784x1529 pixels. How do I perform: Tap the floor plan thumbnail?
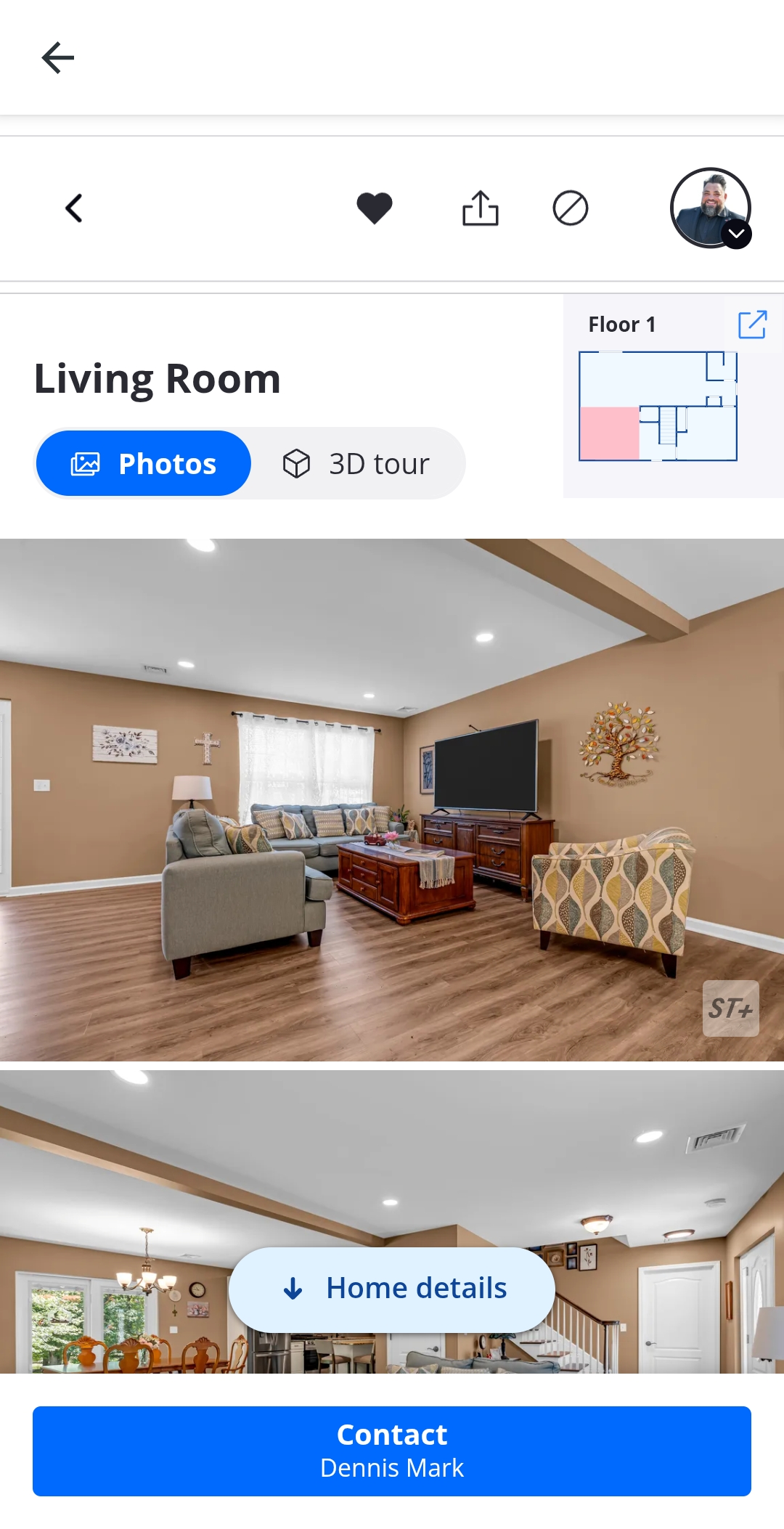point(658,407)
